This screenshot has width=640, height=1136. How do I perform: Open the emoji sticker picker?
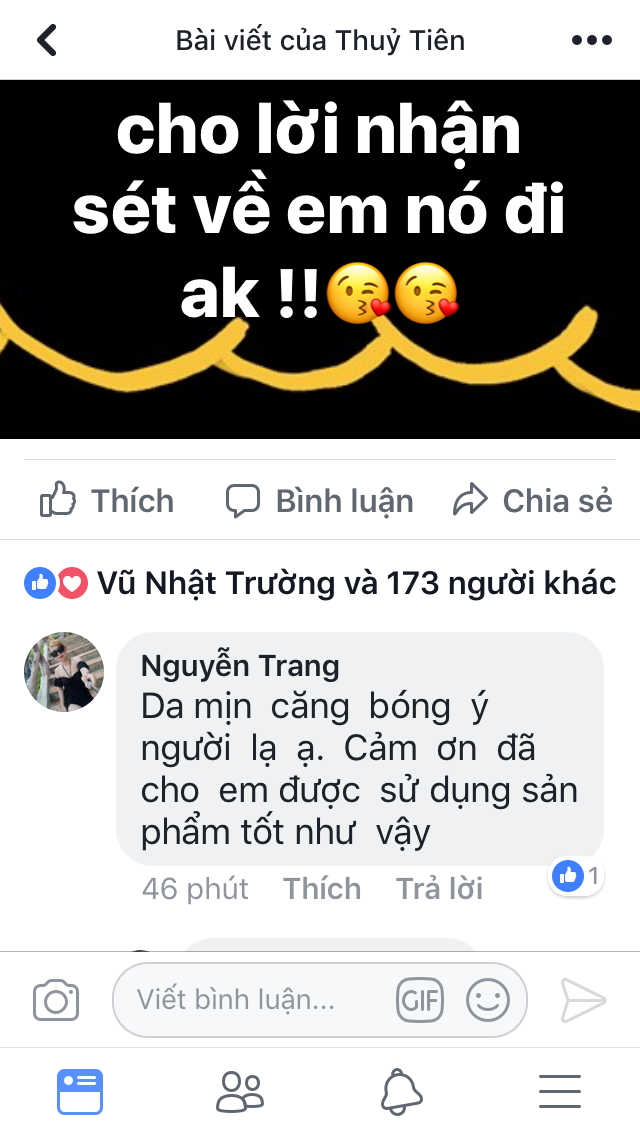pyautogui.click(x=488, y=1001)
